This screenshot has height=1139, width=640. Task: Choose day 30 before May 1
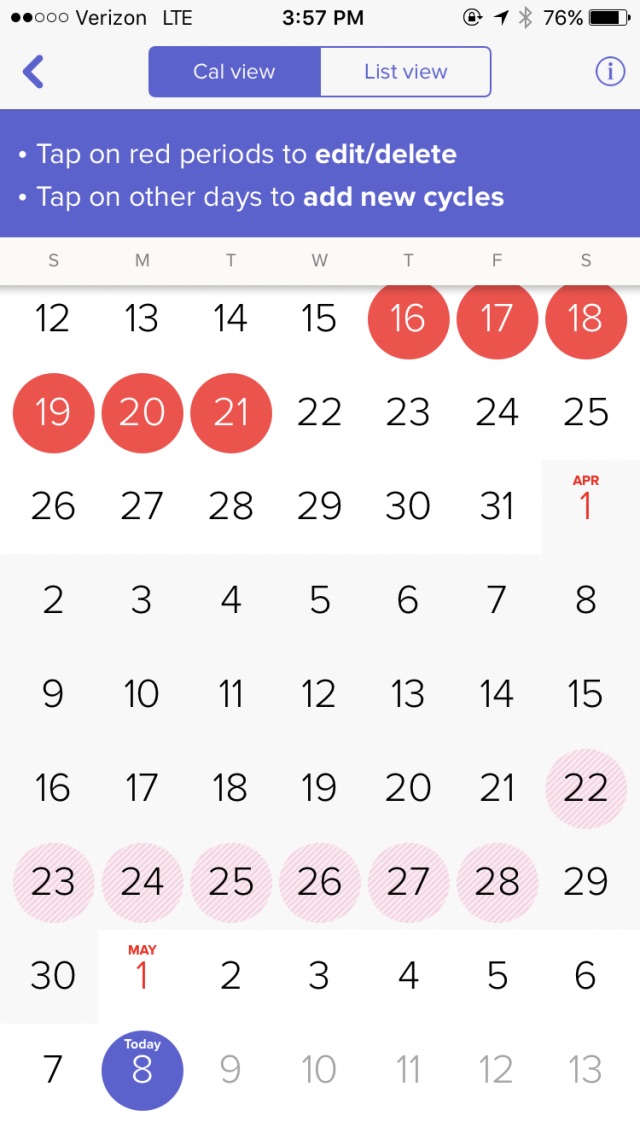[x=53, y=976]
